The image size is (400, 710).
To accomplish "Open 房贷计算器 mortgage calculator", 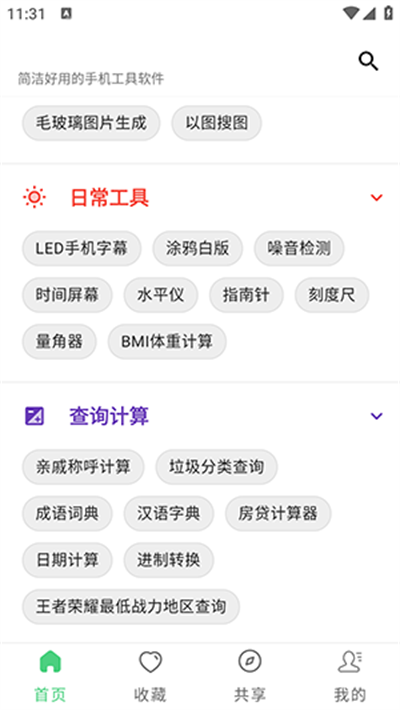I will pyautogui.click(x=278, y=513).
